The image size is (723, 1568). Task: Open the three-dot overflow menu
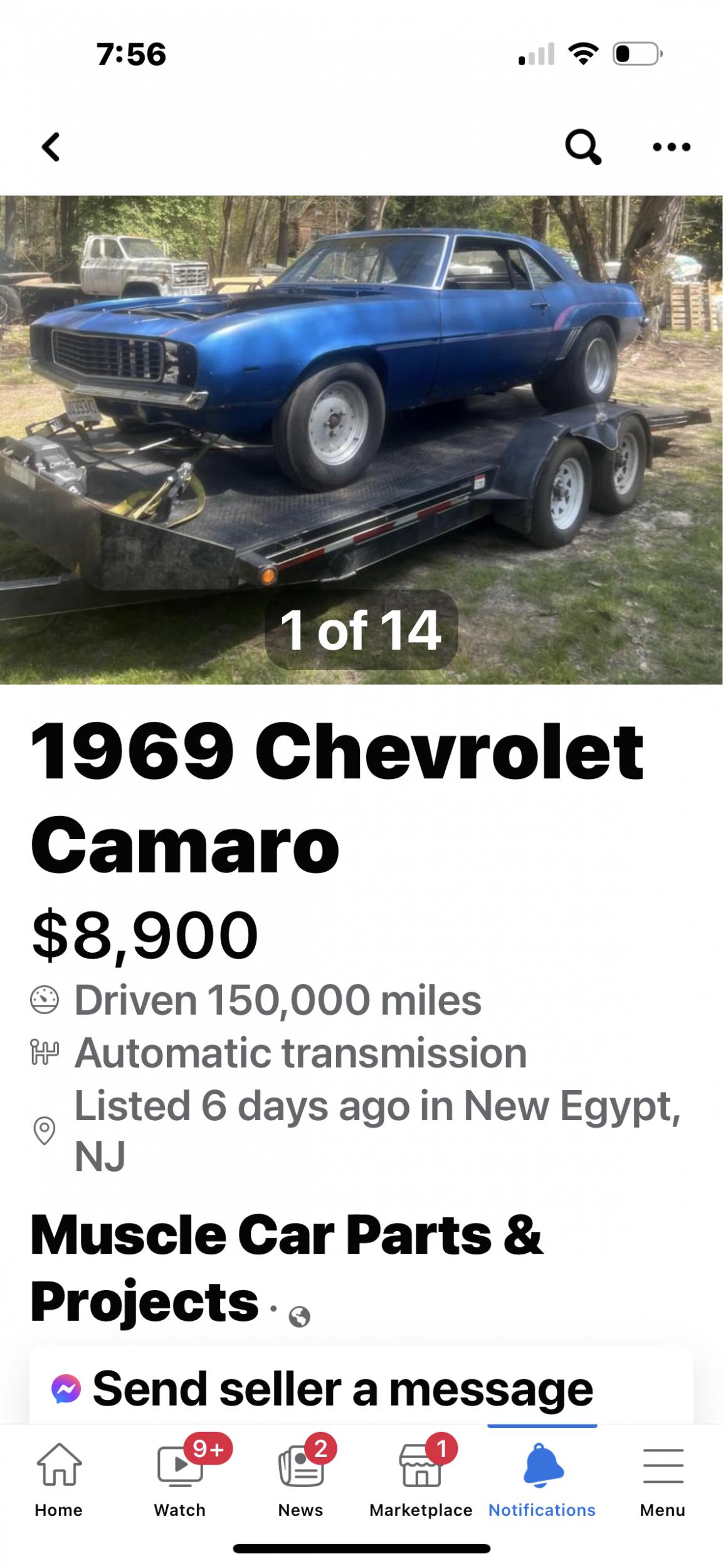[x=671, y=147]
